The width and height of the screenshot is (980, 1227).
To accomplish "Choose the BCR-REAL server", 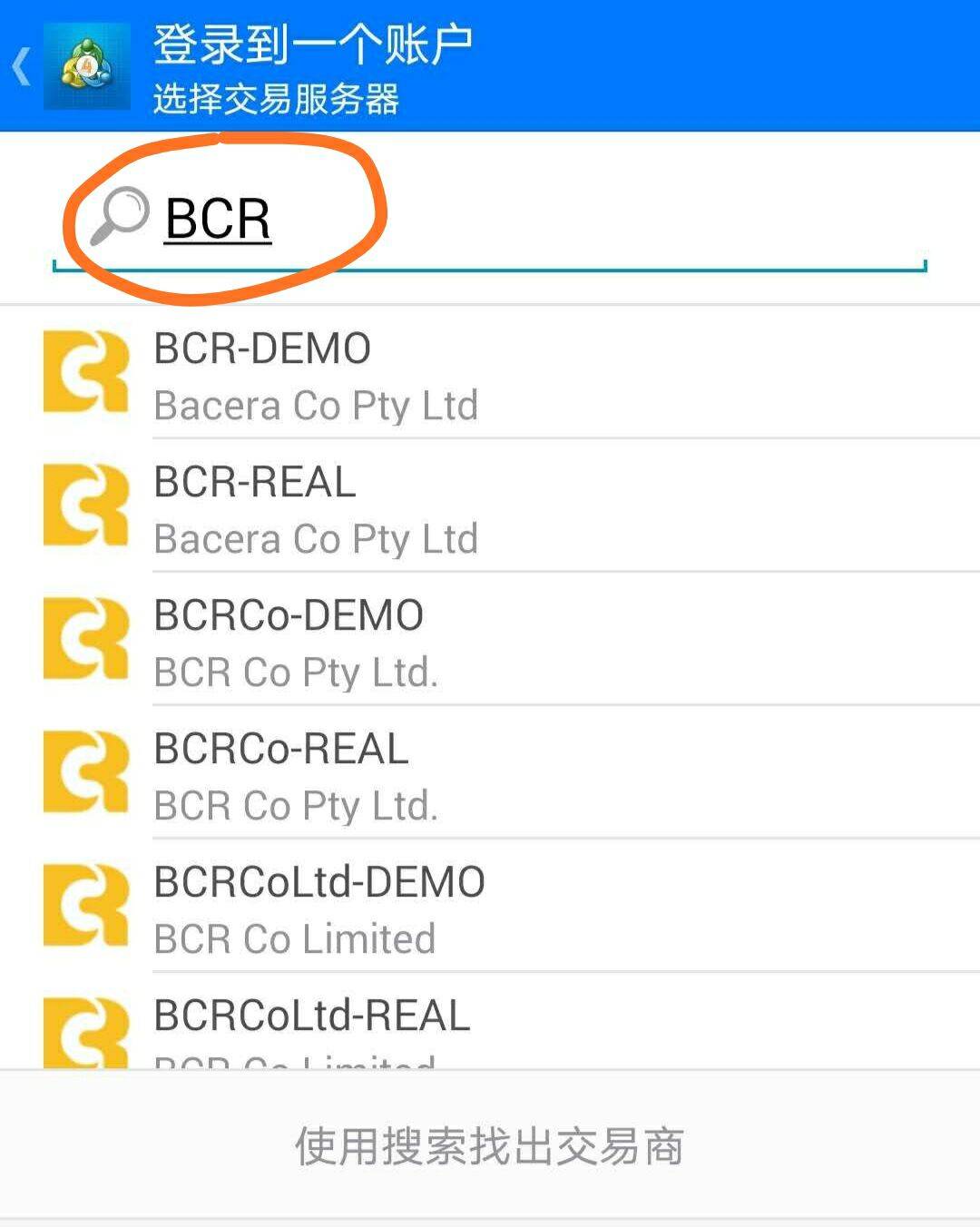I will (490, 508).
